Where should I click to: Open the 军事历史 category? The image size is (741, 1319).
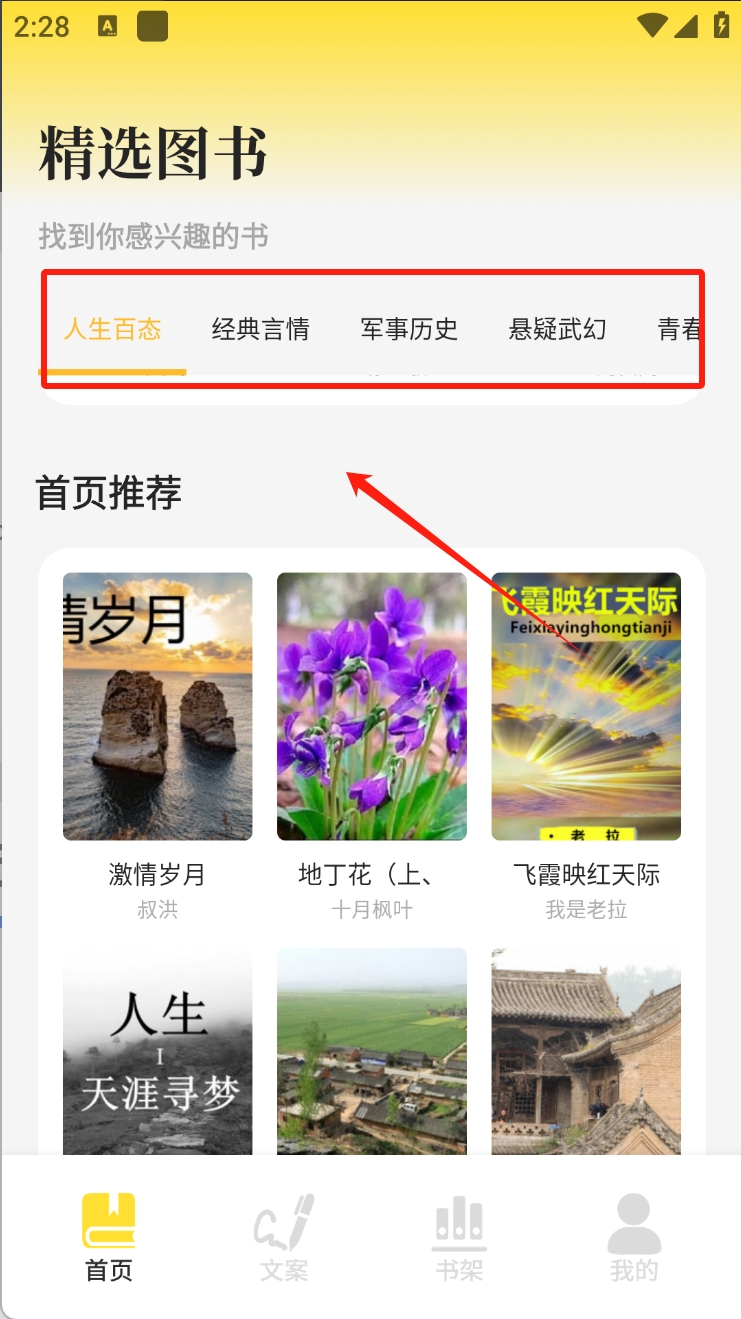pos(409,329)
